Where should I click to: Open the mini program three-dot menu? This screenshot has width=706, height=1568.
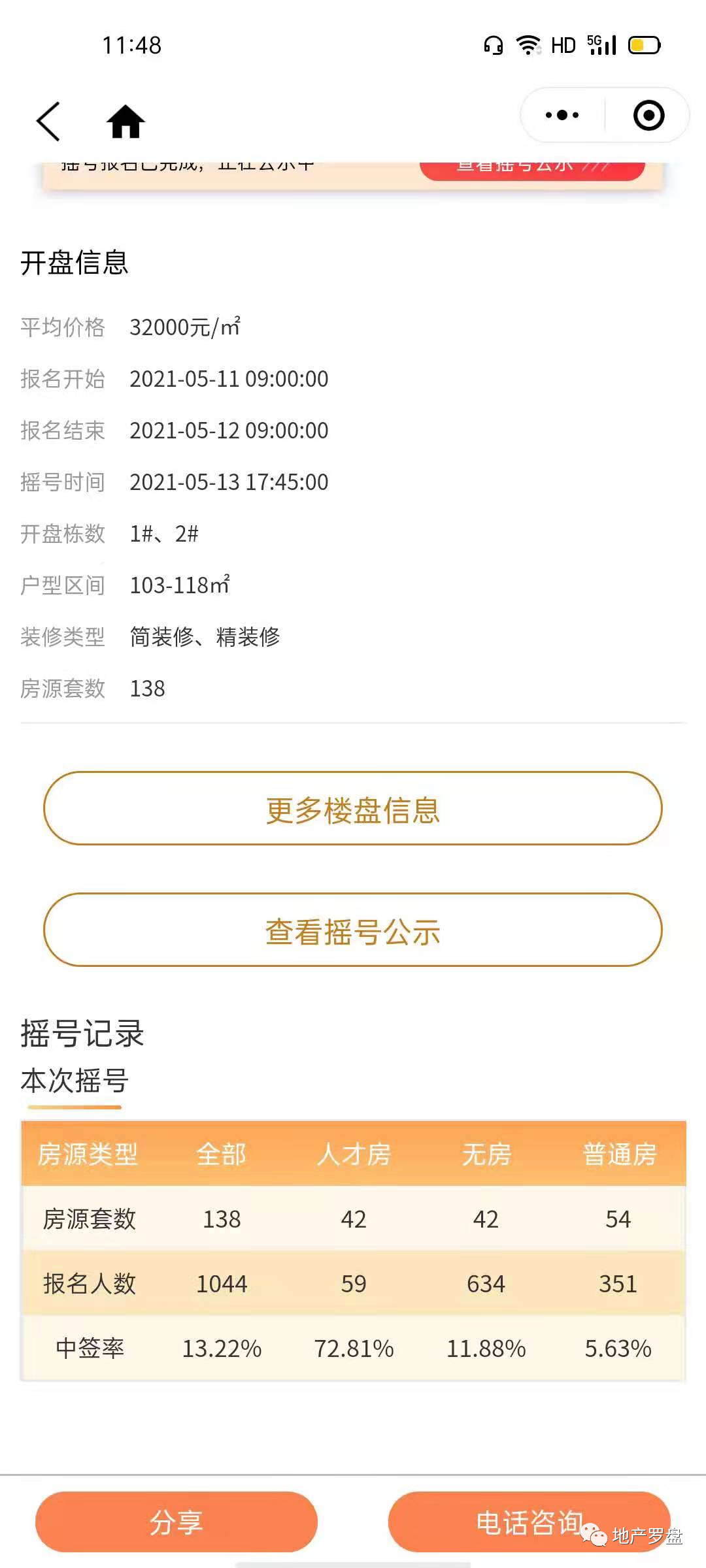pyautogui.click(x=562, y=116)
